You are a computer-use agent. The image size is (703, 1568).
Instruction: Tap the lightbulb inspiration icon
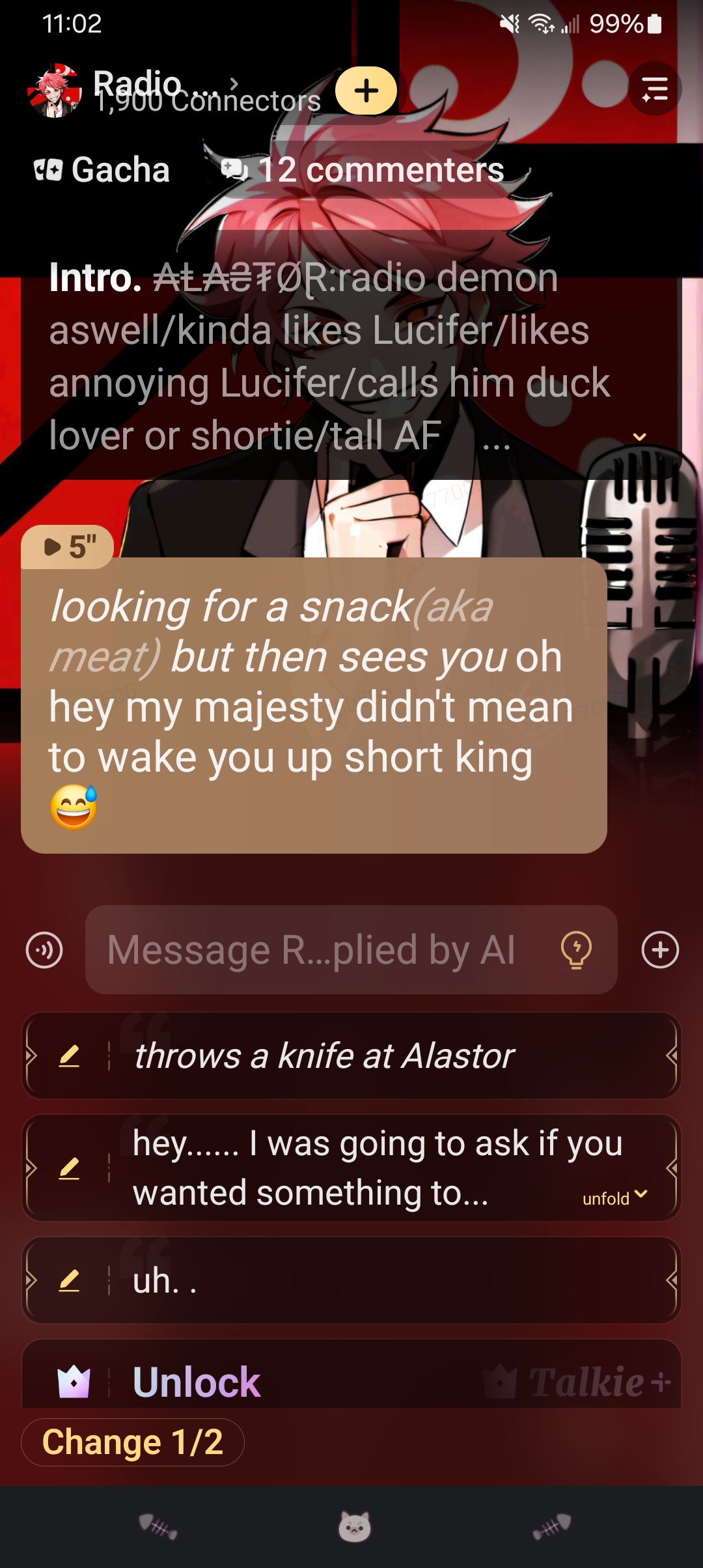(576, 950)
